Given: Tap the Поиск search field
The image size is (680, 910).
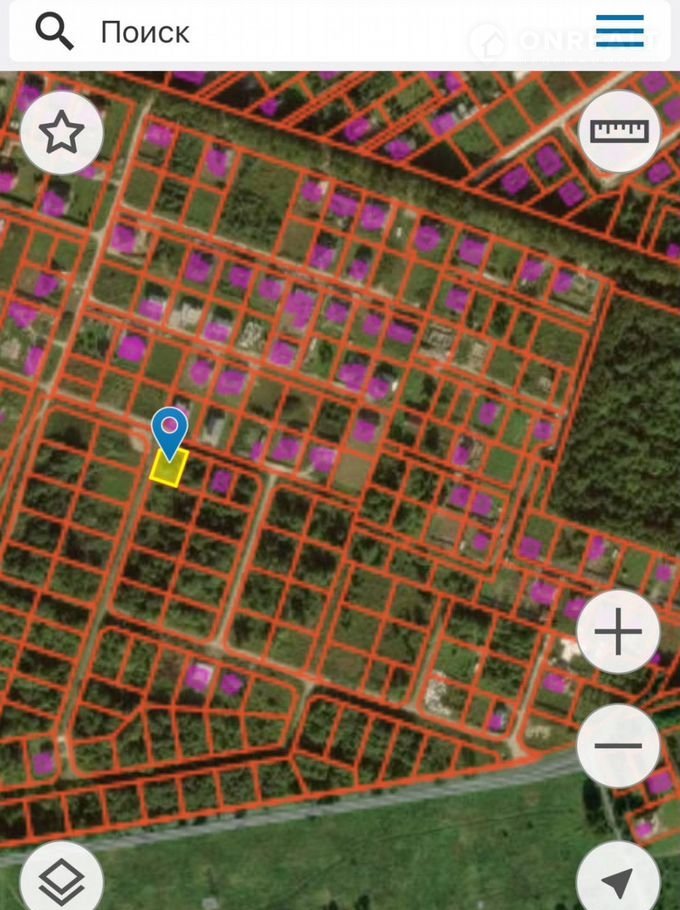Looking at the screenshot, I should [300, 32].
